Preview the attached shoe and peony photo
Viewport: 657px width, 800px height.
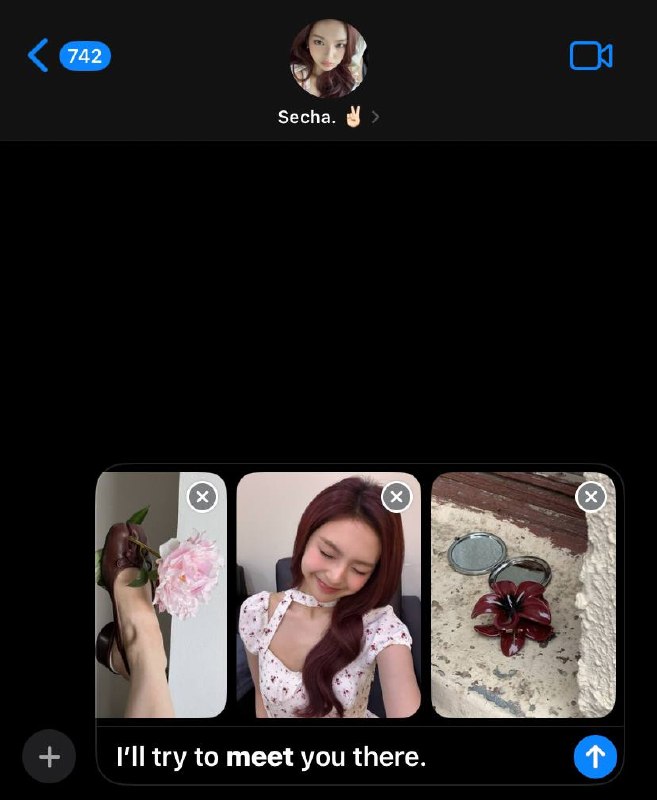click(x=161, y=595)
